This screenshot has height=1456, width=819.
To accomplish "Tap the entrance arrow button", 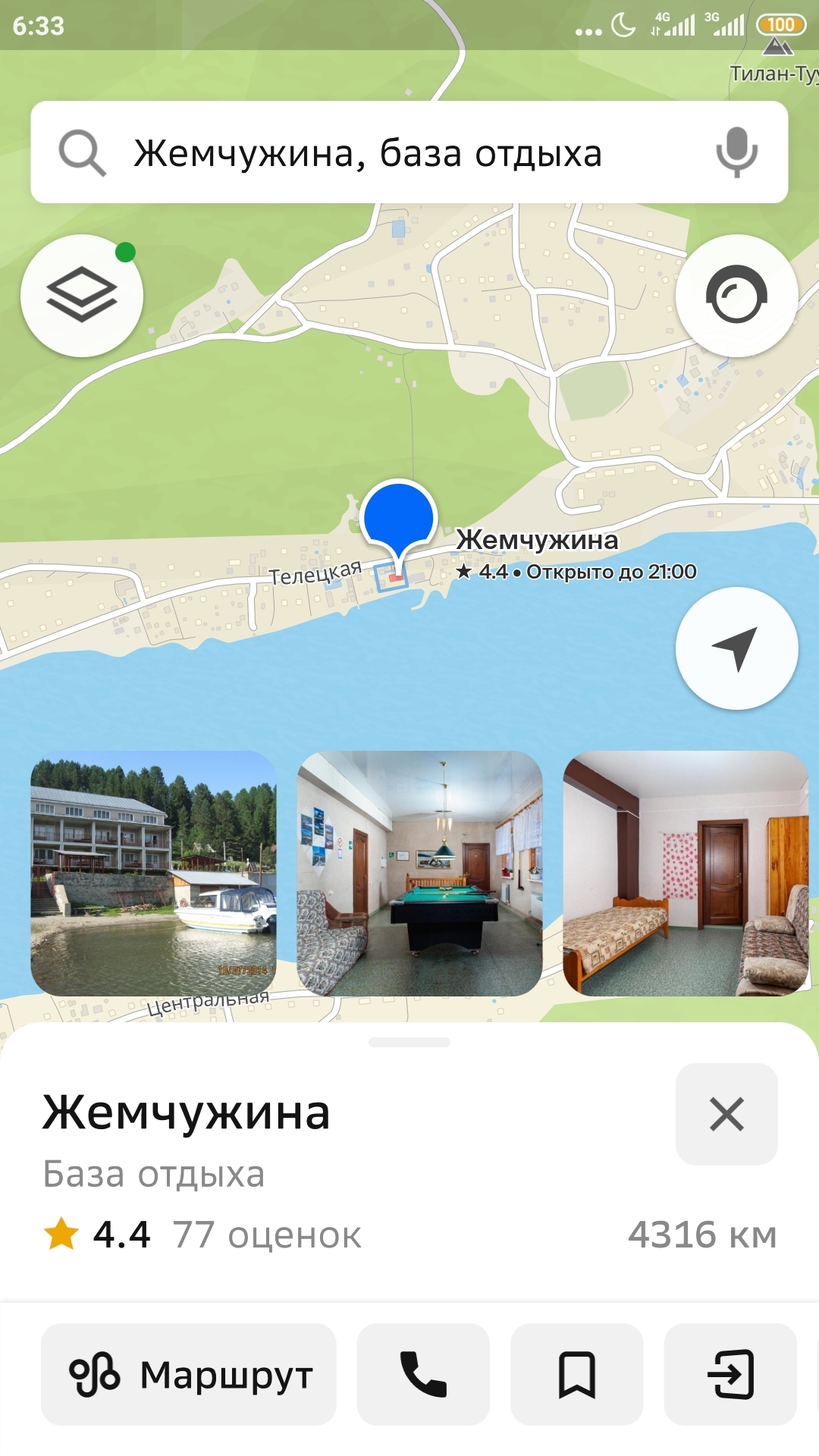I will (730, 1374).
